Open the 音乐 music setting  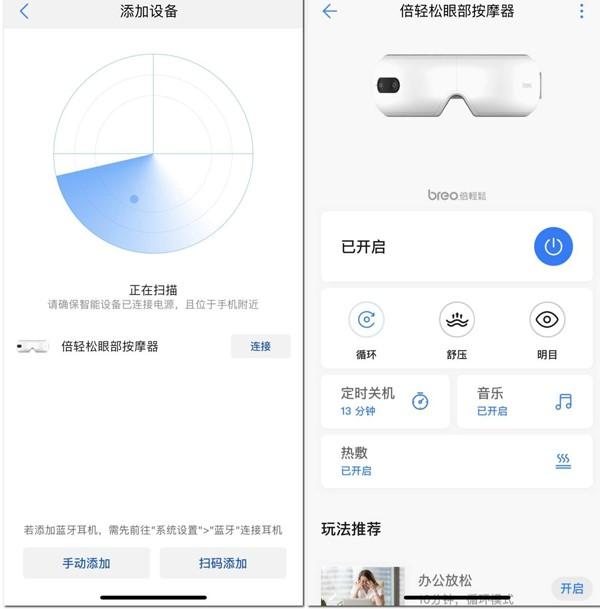tap(524, 401)
